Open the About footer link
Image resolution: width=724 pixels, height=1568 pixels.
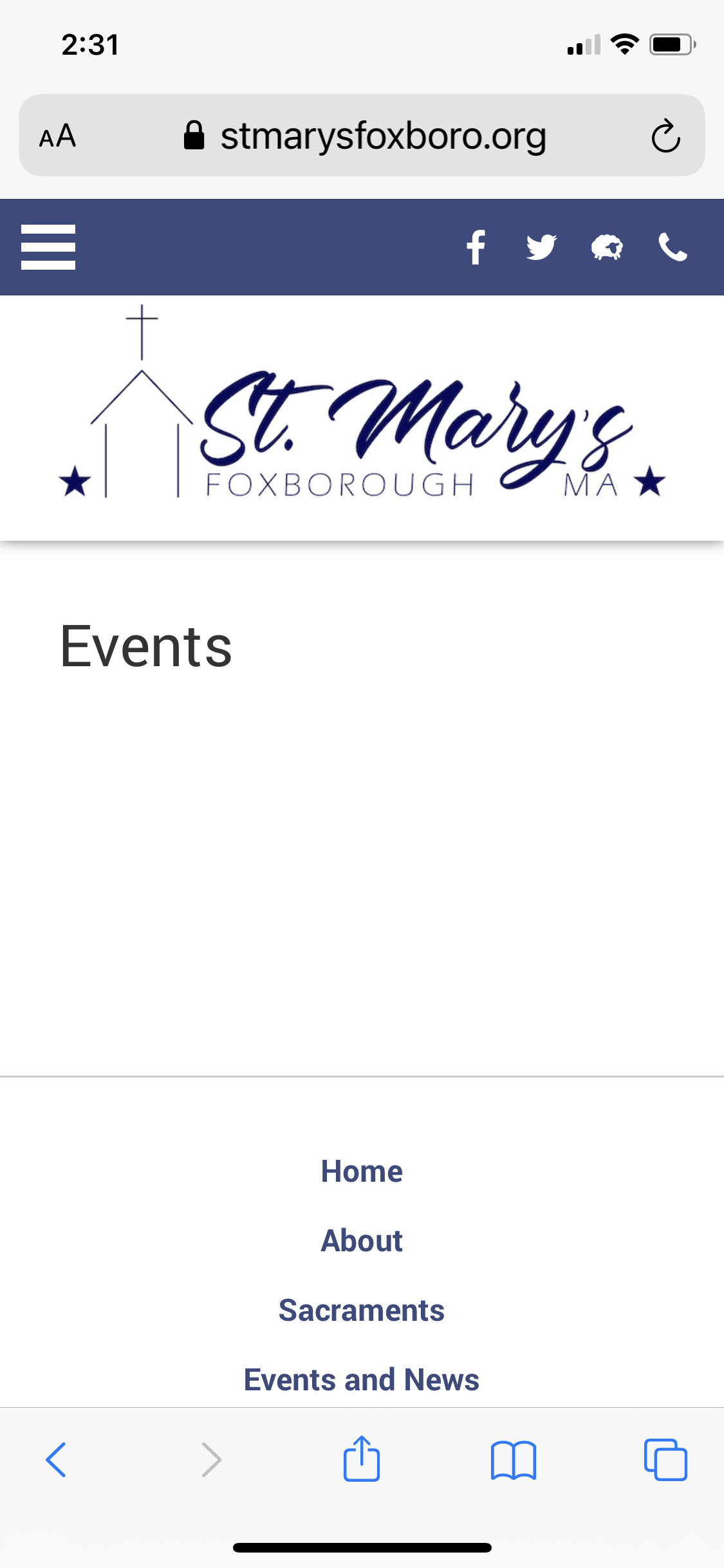pos(362,1240)
